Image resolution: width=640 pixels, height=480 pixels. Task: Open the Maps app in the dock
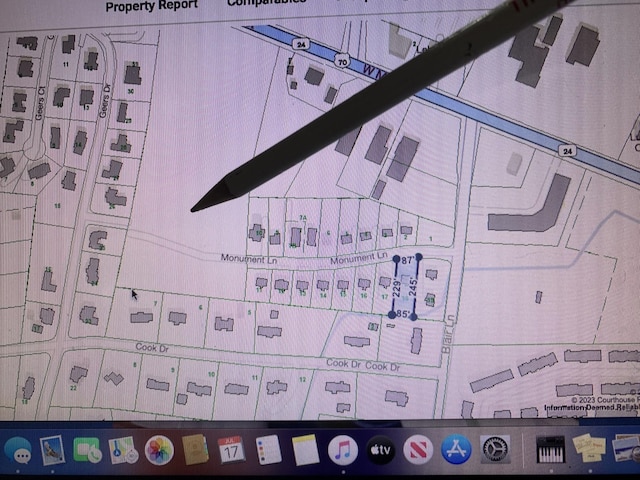123,451
